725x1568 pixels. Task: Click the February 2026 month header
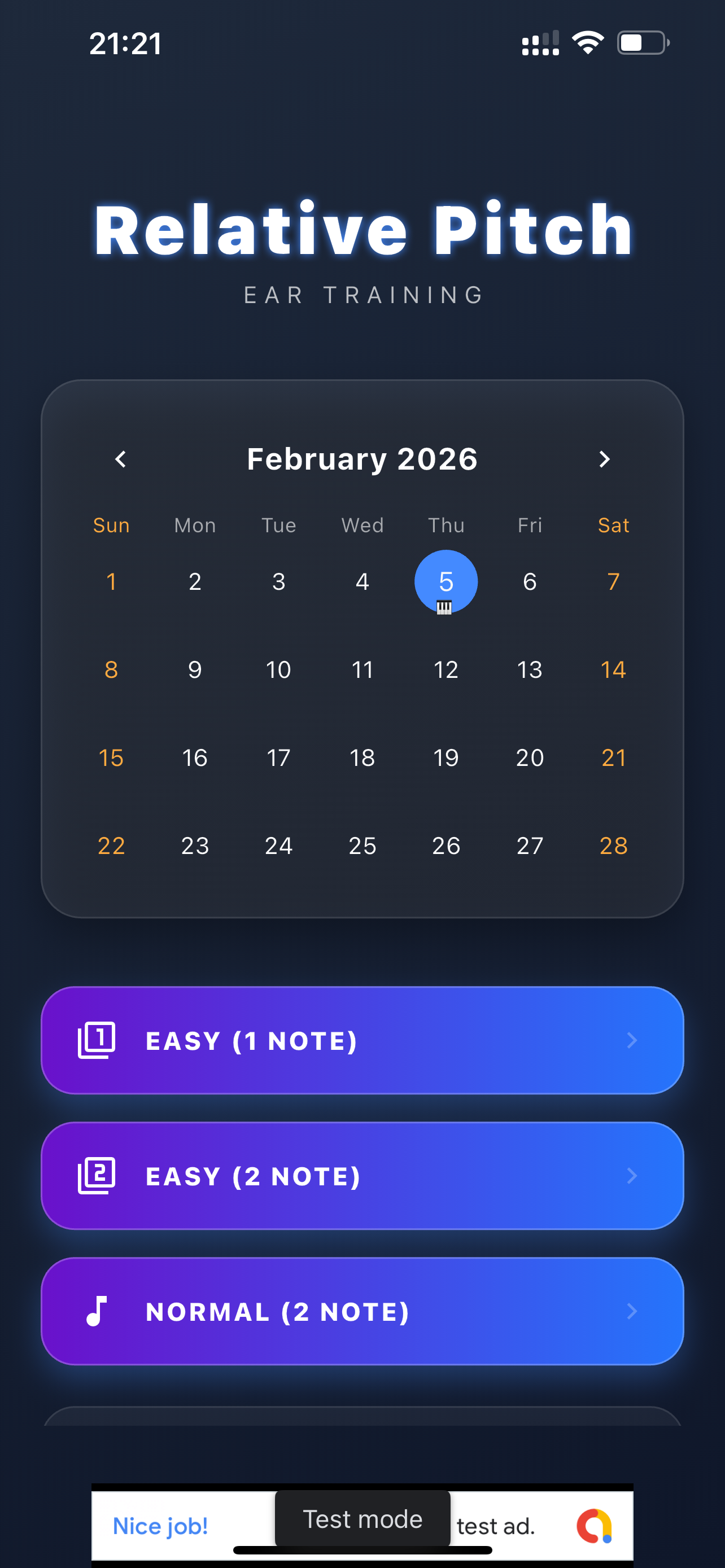(x=361, y=459)
